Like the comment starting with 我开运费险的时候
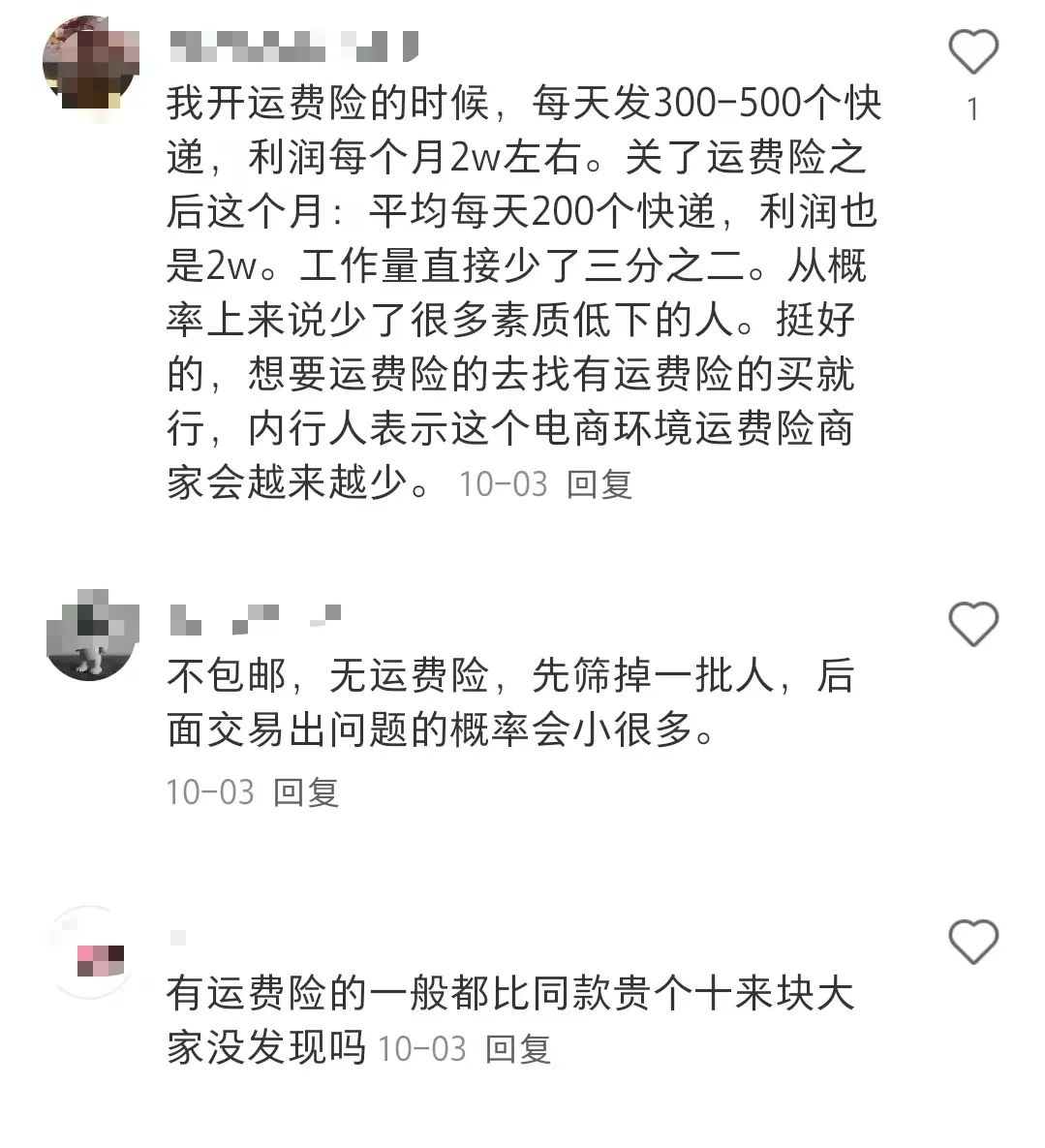Screen dimensions: 1045x1148 point(972,52)
